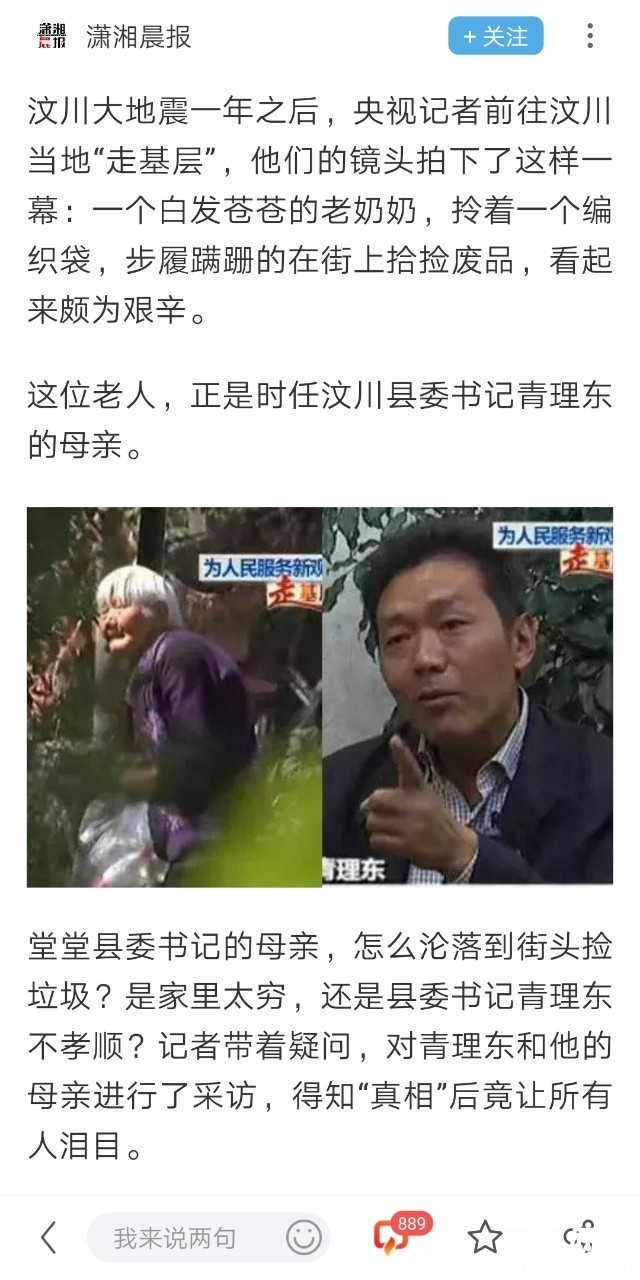Open the article photo of the old woman
Viewport: 640px width, 1280px height.
174,696
